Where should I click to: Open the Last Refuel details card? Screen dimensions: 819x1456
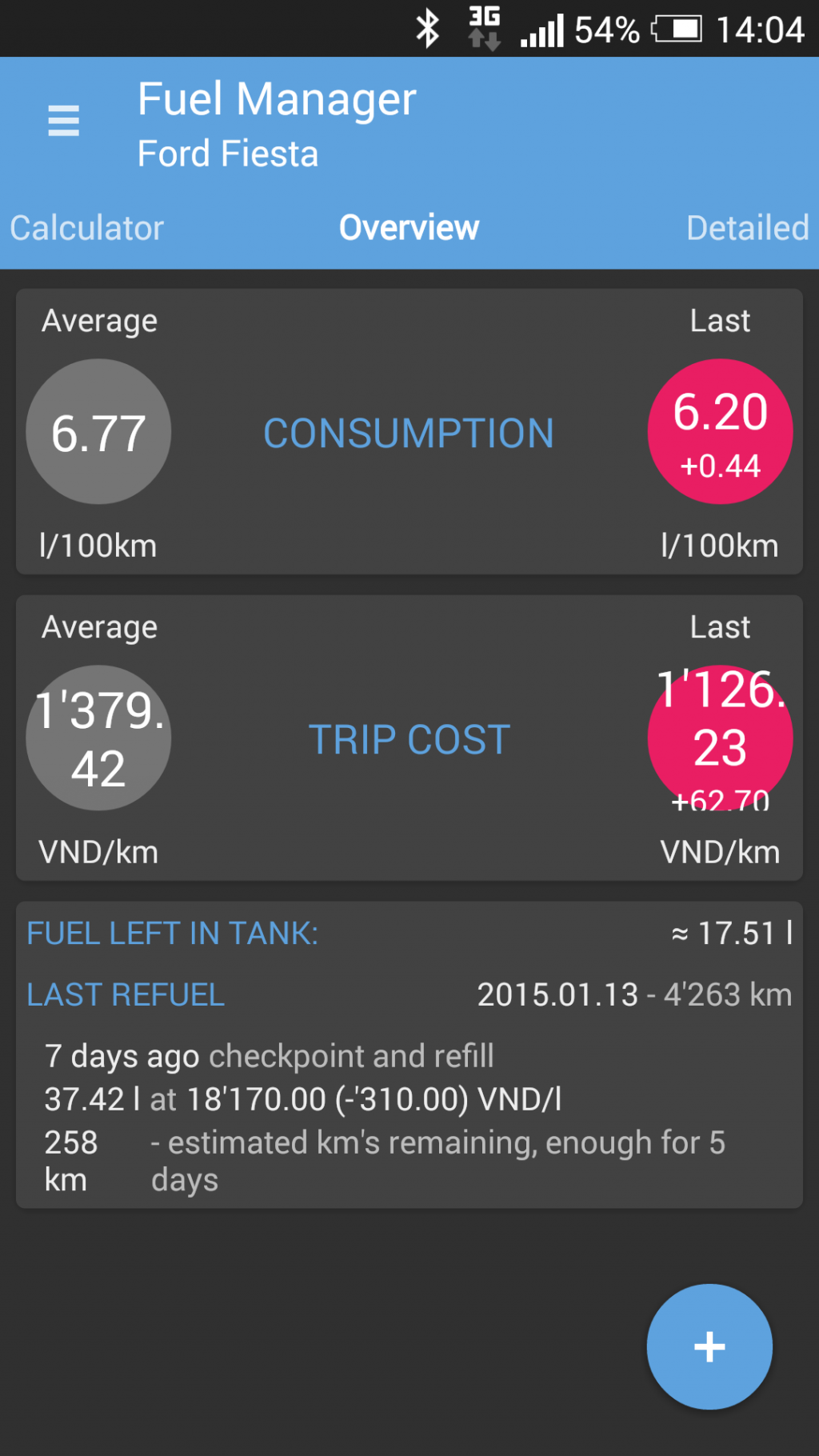[x=409, y=1055]
